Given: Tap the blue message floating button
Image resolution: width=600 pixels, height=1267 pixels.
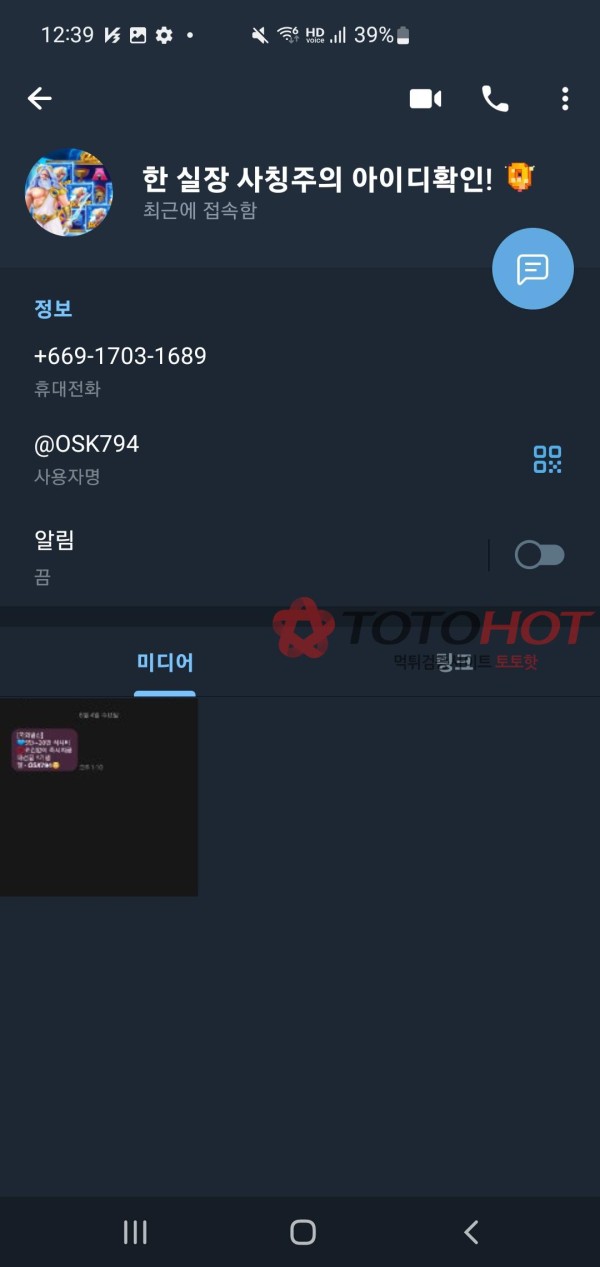Looking at the screenshot, I should (532, 268).
